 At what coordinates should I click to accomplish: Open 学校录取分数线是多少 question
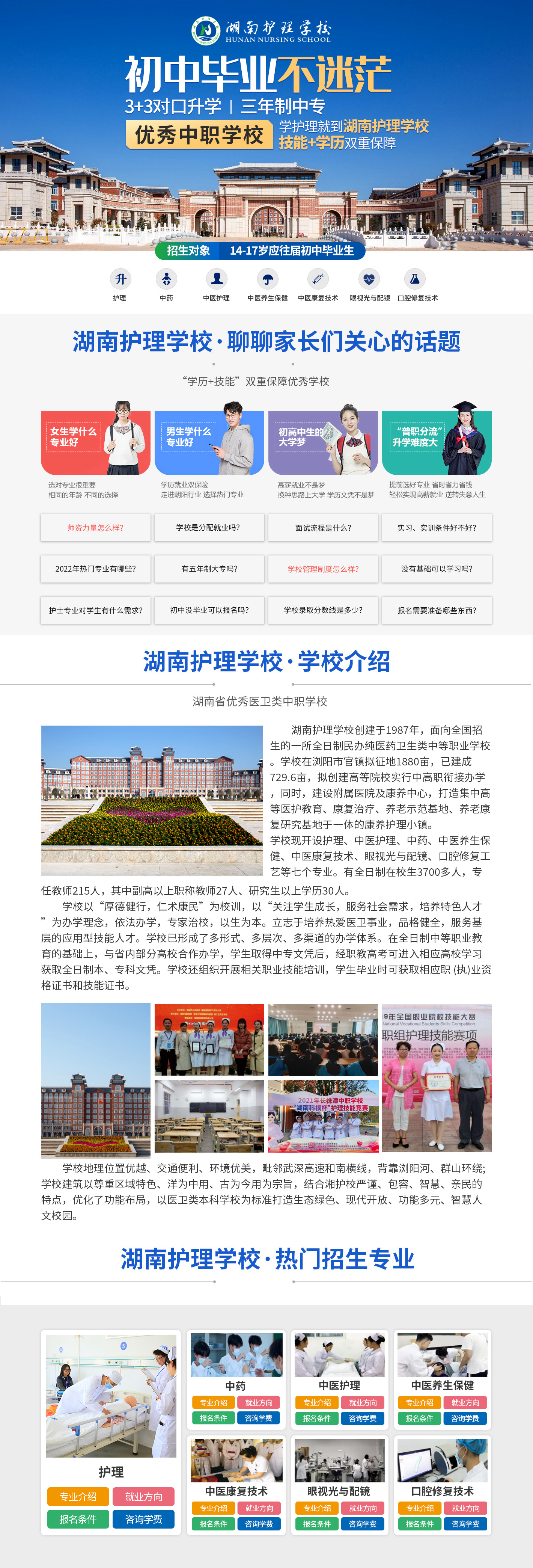322,610
